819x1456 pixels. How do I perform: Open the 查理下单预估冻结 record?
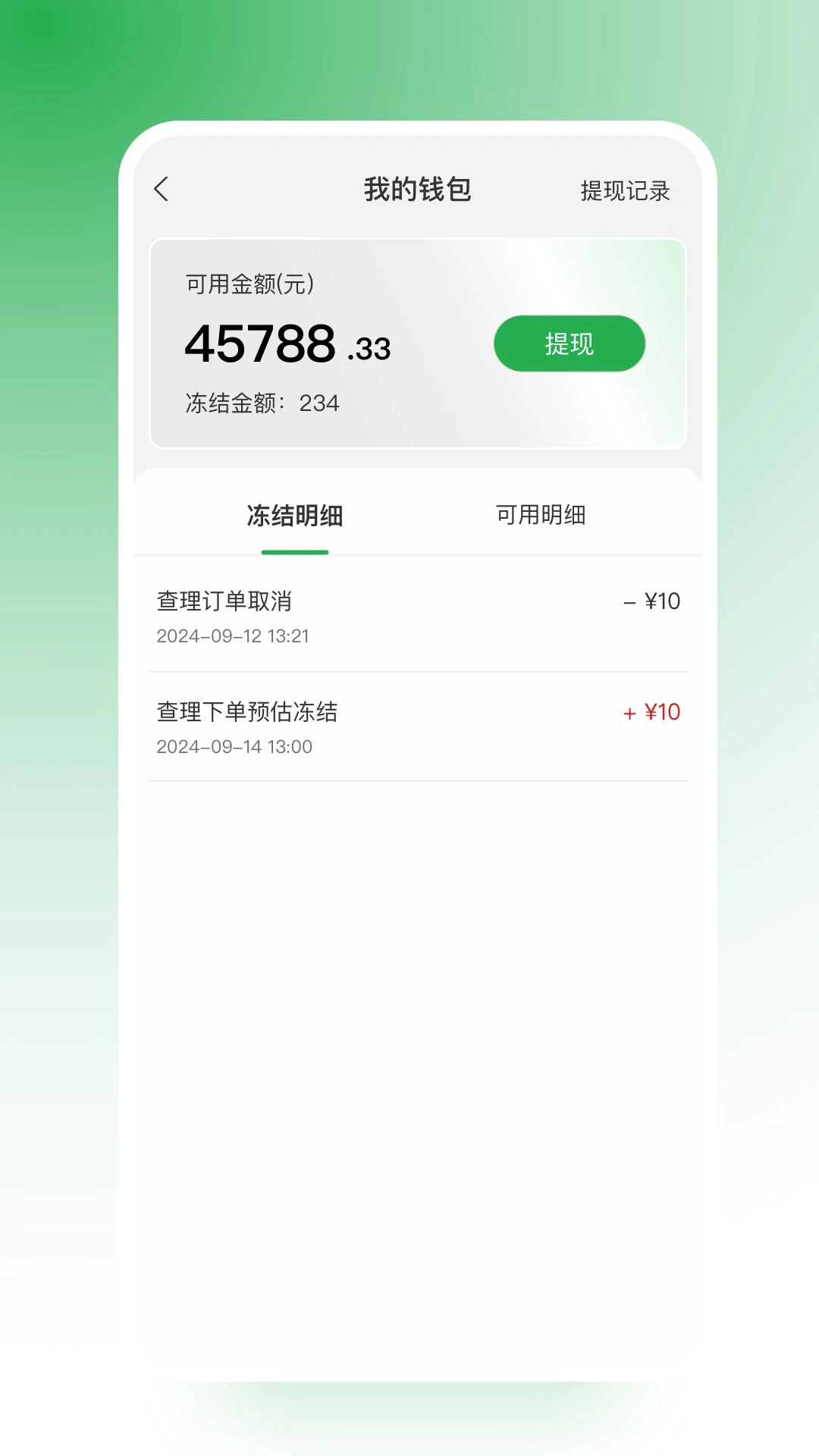click(x=417, y=727)
